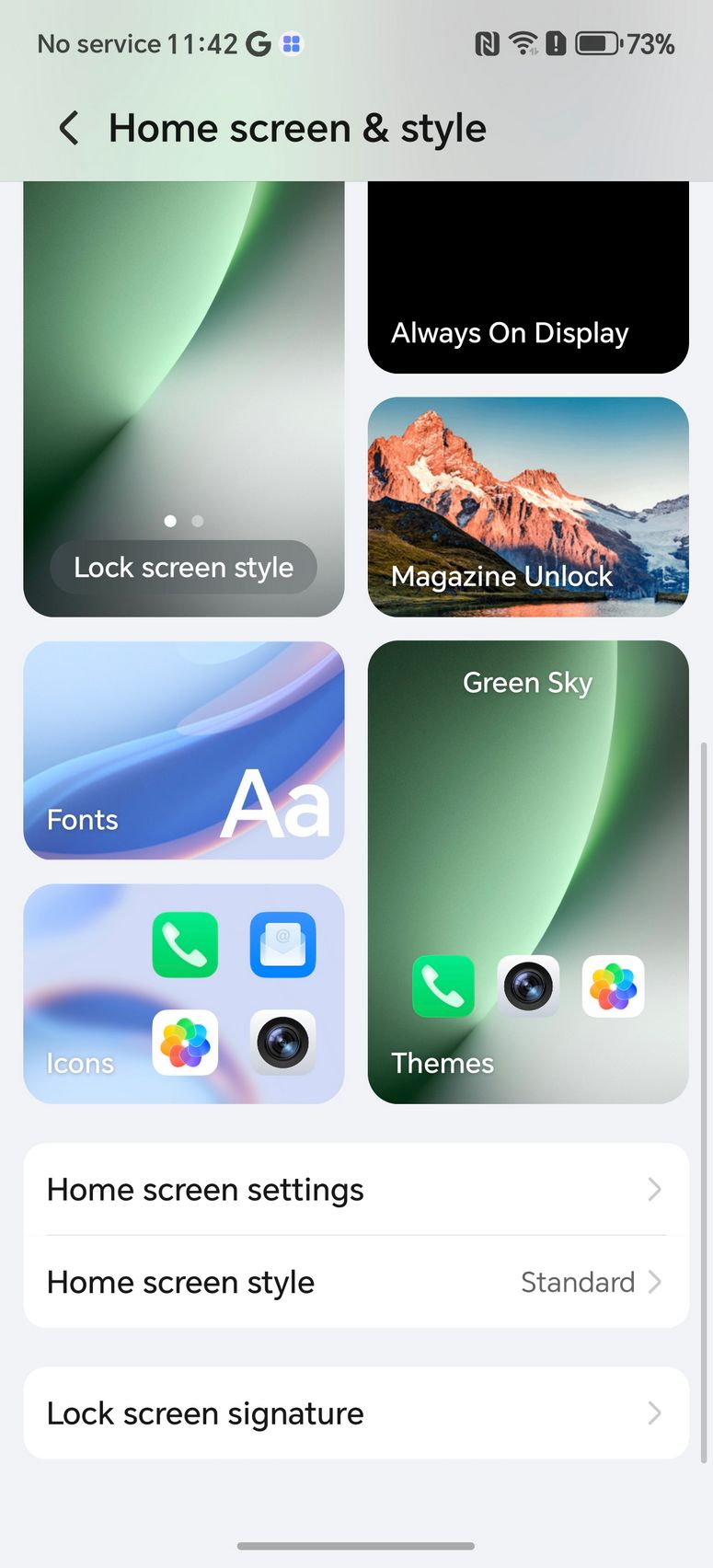This screenshot has height=1568, width=713.
Task: Go back from Home screen & style
Action: click(69, 128)
